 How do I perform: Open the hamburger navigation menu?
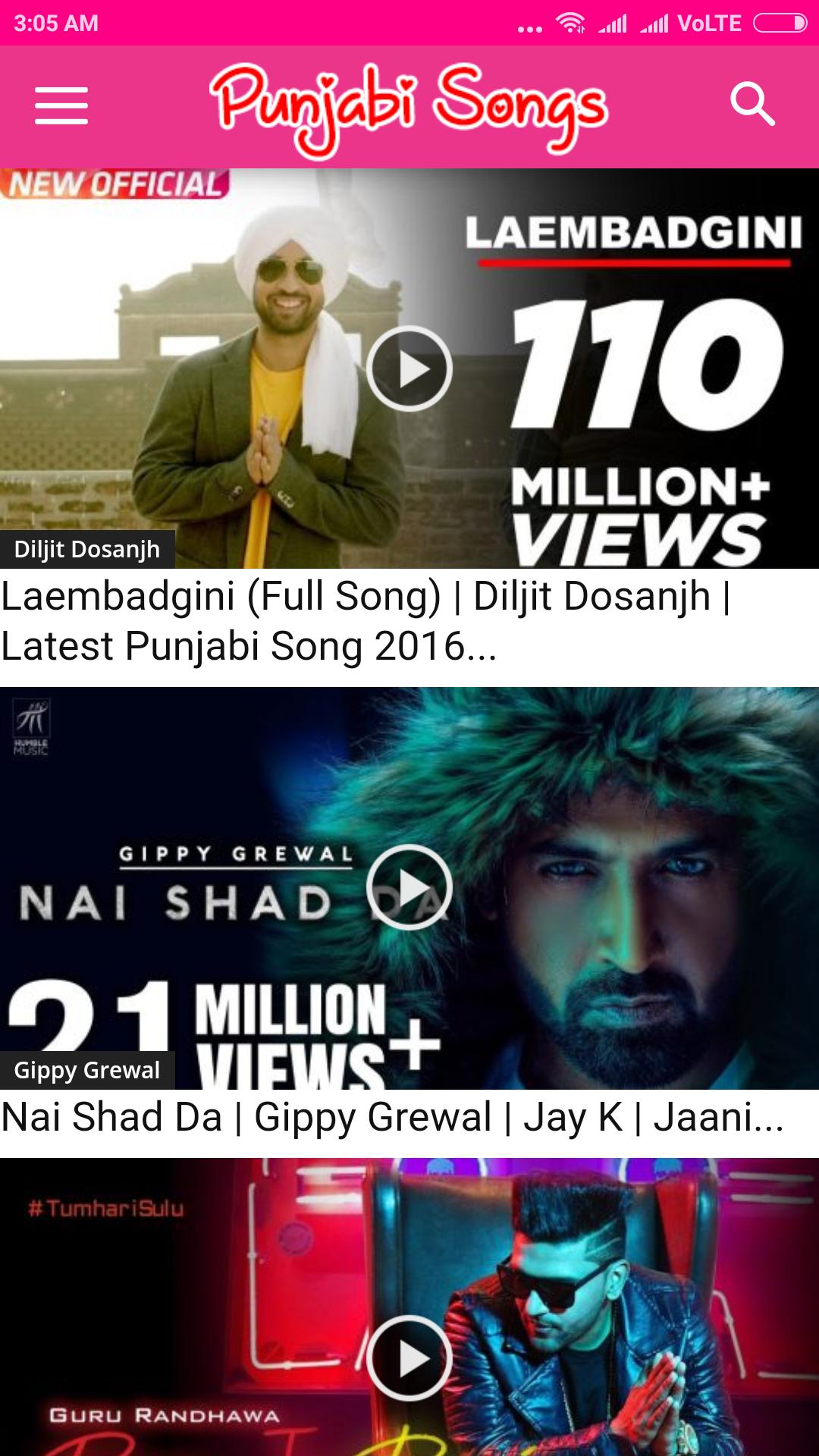coord(61,105)
